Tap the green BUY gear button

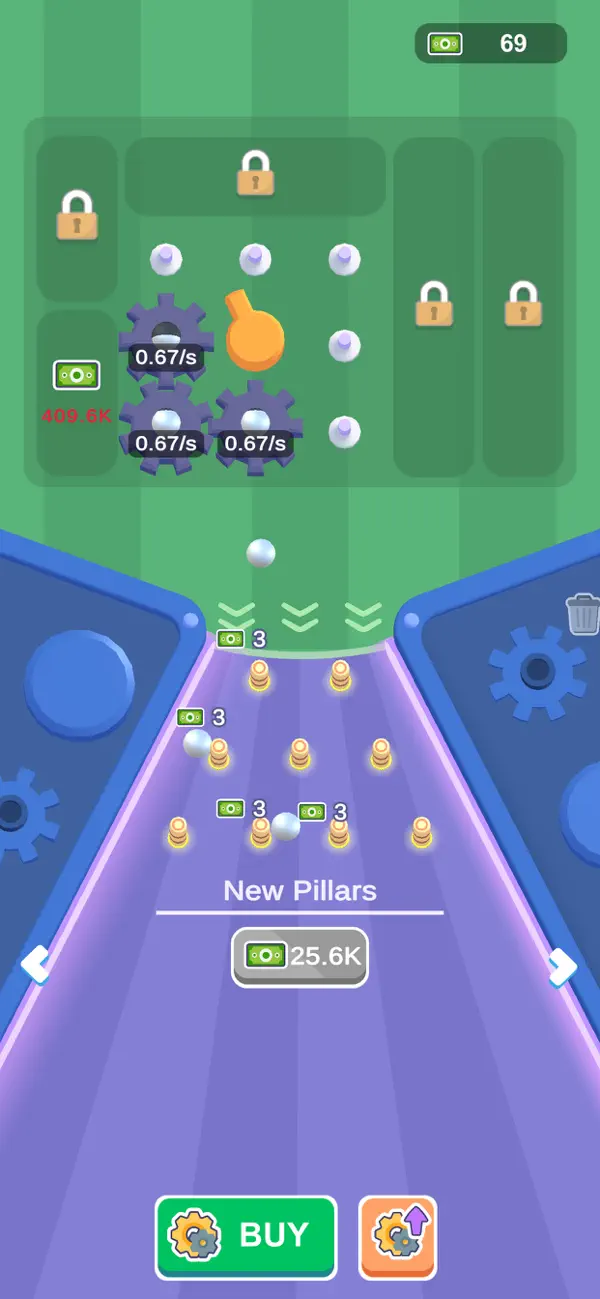tap(246, 1236)
